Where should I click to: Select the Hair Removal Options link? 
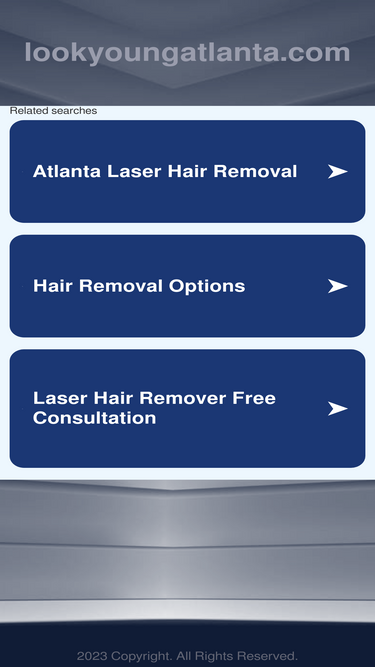pos(187,286)
